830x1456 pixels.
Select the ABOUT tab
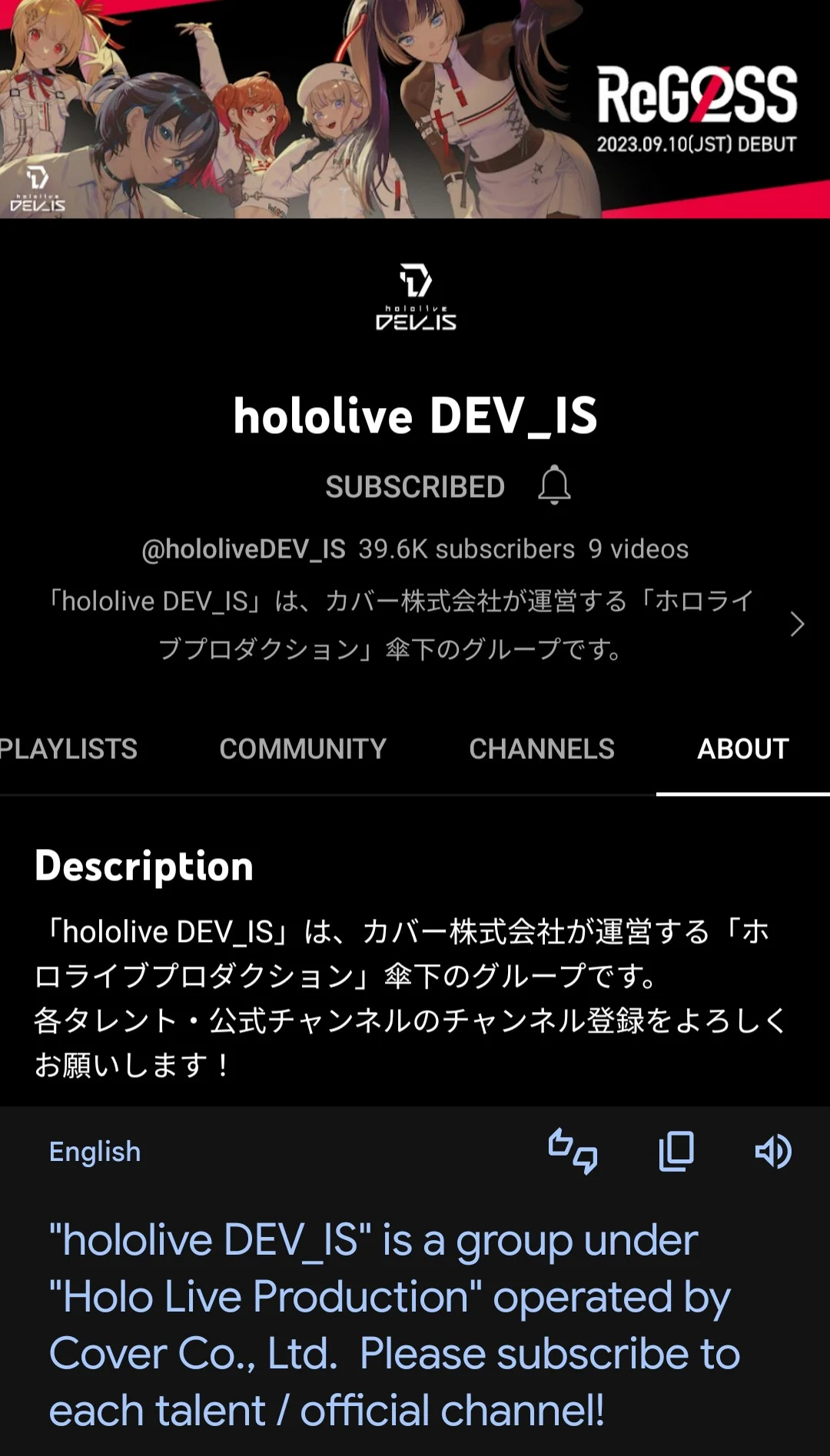coord(743,748)
